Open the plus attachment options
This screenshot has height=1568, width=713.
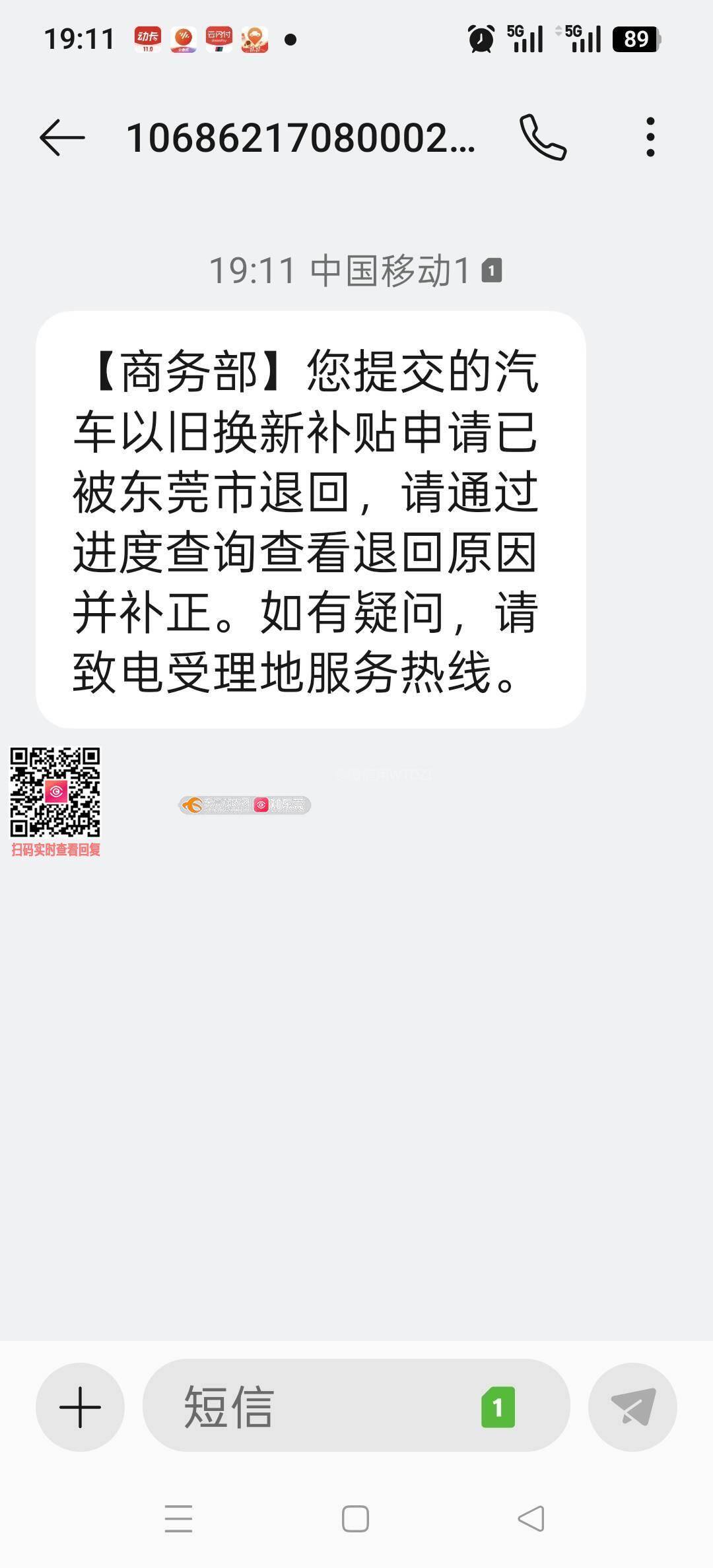(x=80, y=1408)
